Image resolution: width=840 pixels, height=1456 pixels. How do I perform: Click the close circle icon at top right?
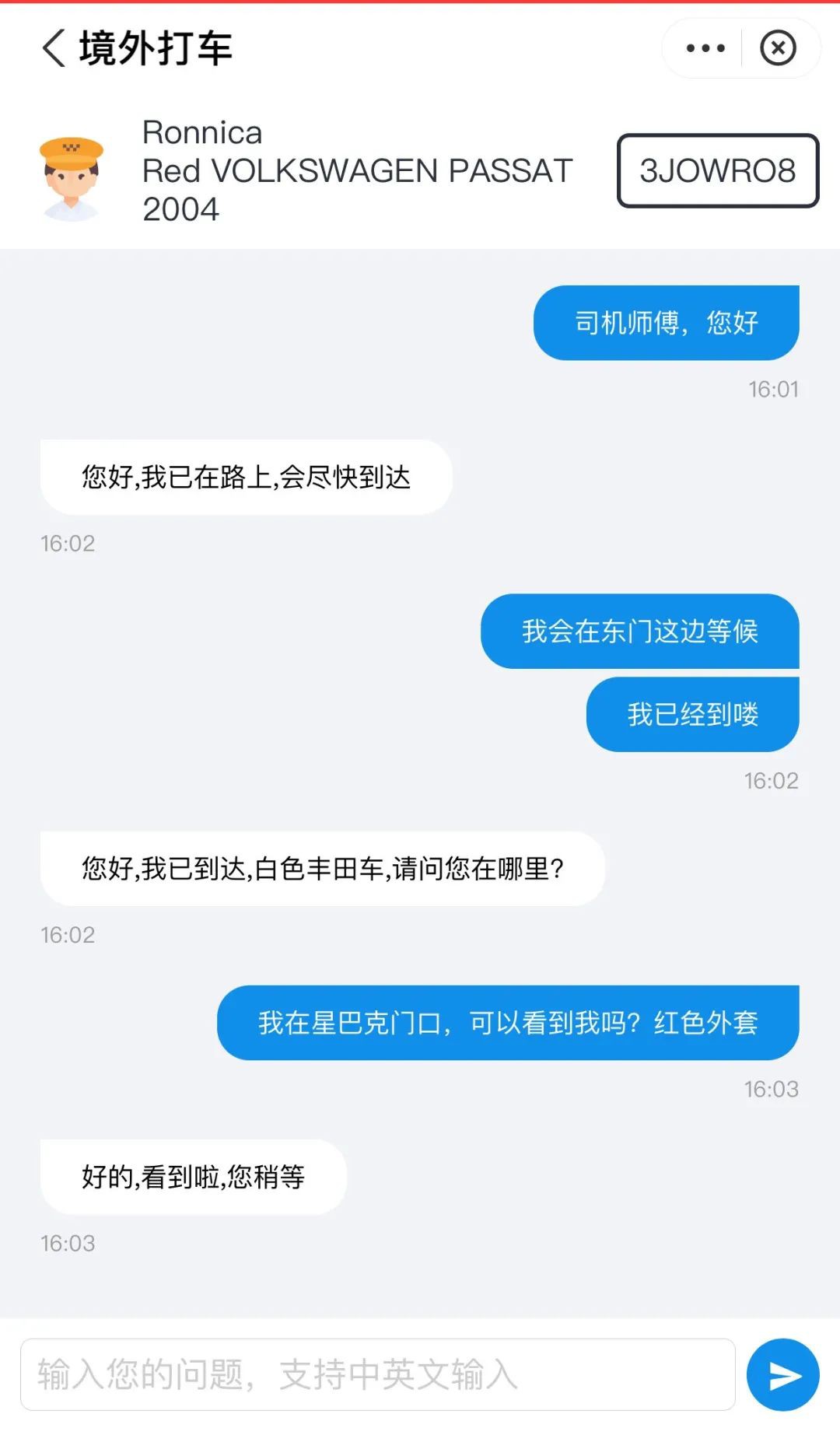(x=778, y=48)
